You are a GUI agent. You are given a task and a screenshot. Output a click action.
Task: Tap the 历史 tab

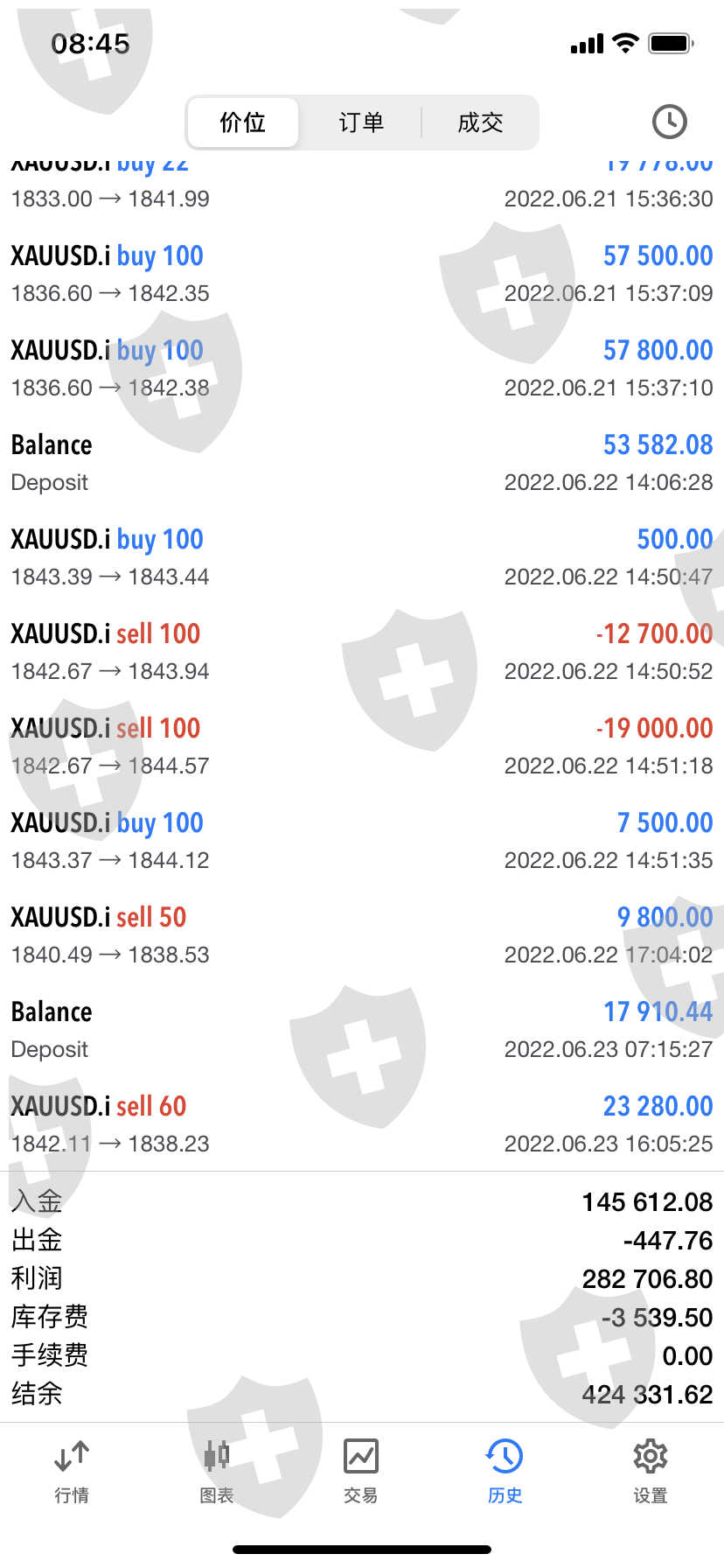505,1472
